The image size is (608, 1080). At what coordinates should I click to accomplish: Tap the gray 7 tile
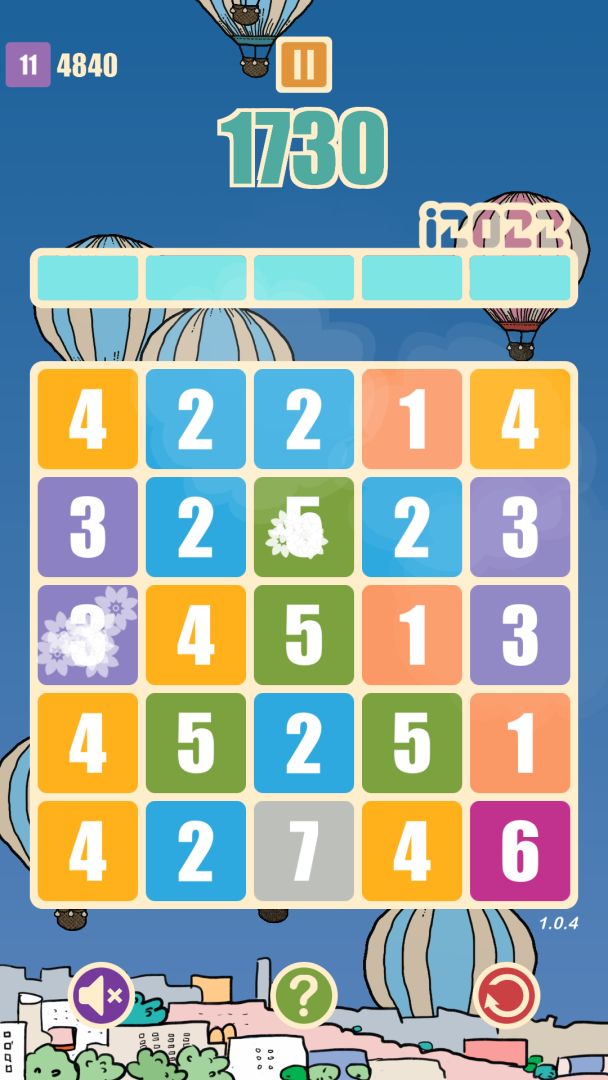click(x=304, y=851)
